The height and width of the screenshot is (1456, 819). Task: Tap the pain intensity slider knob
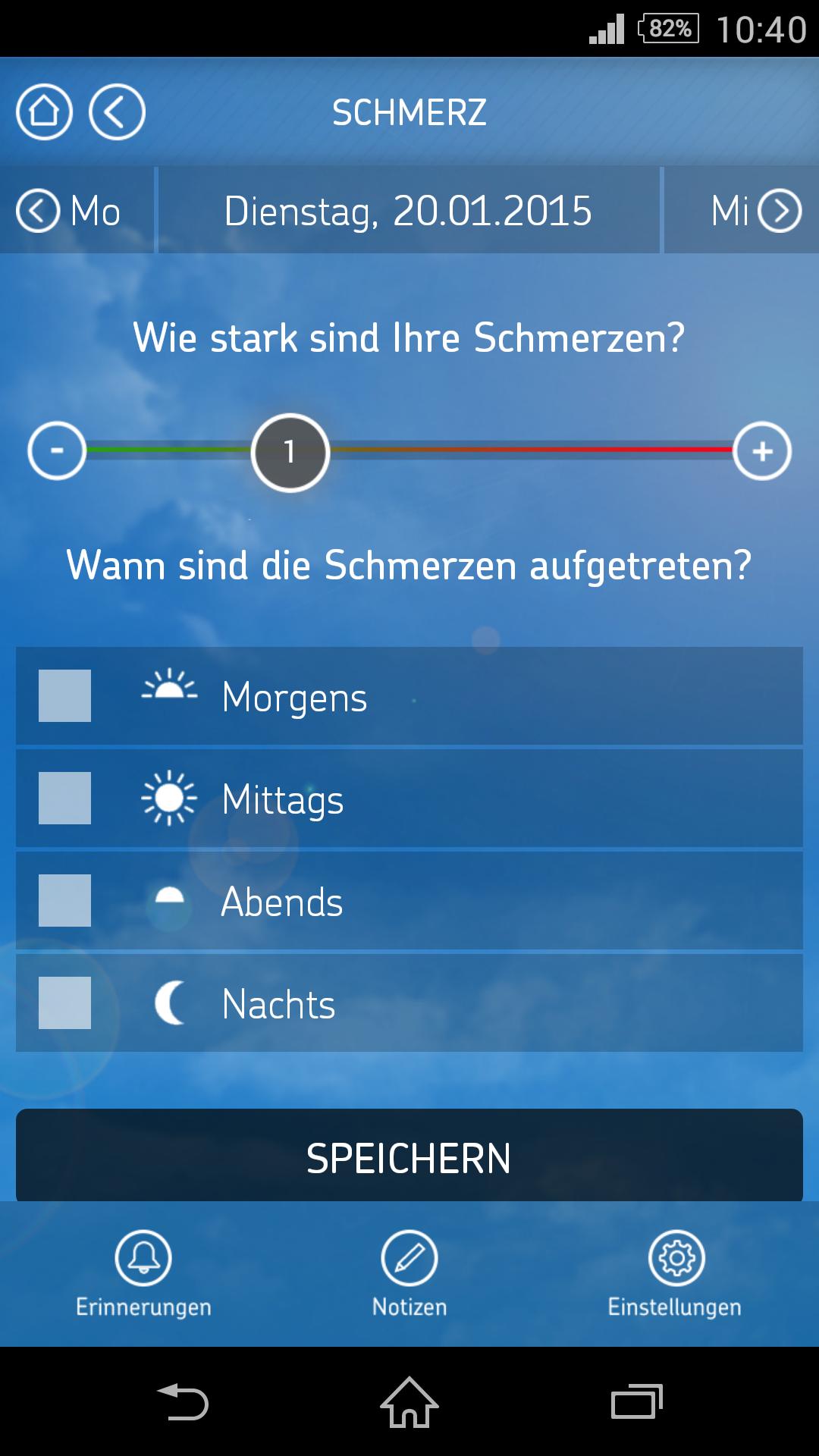tap(290, 452)
